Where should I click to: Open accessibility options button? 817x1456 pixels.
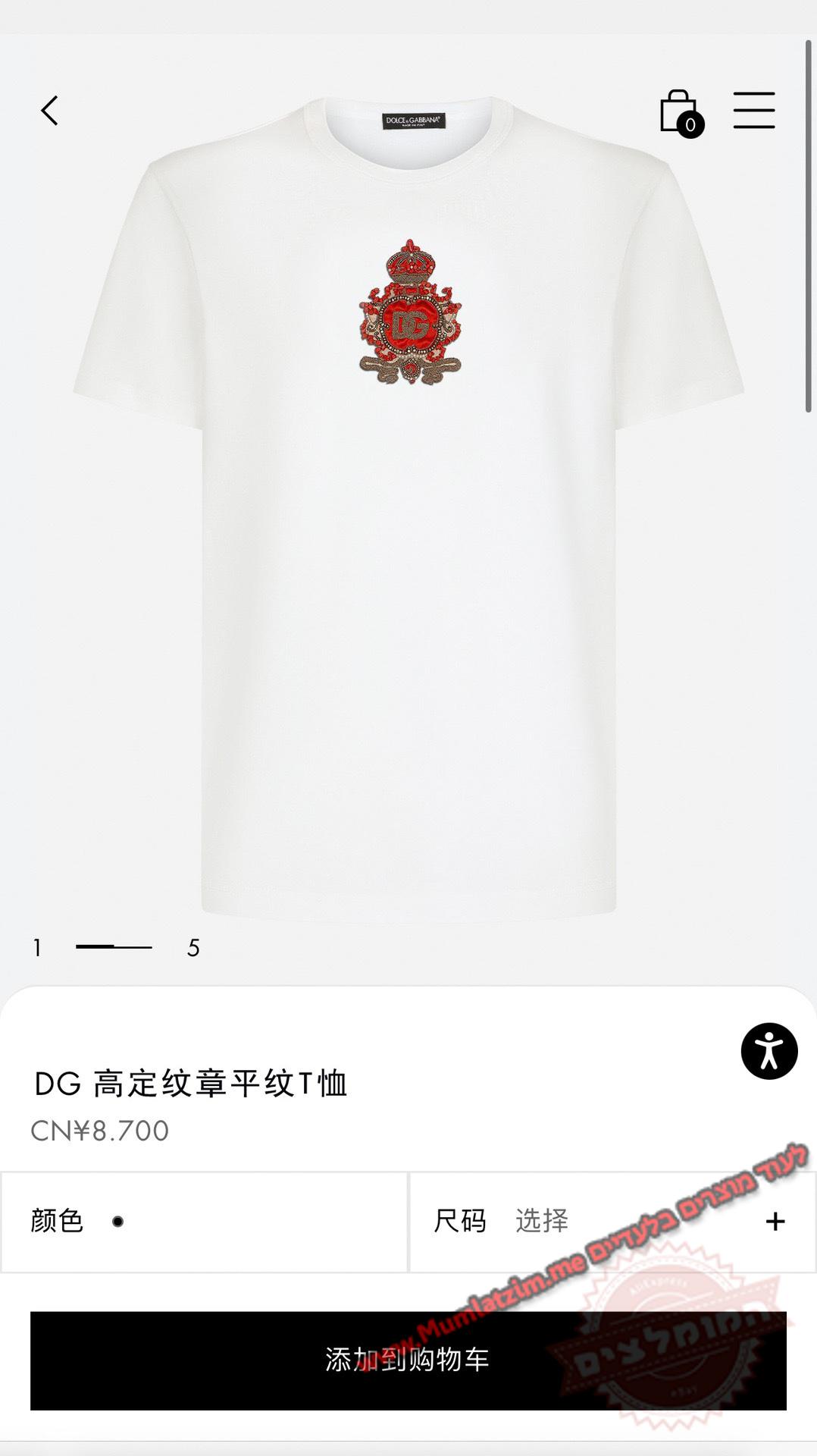pos(768,1051)
